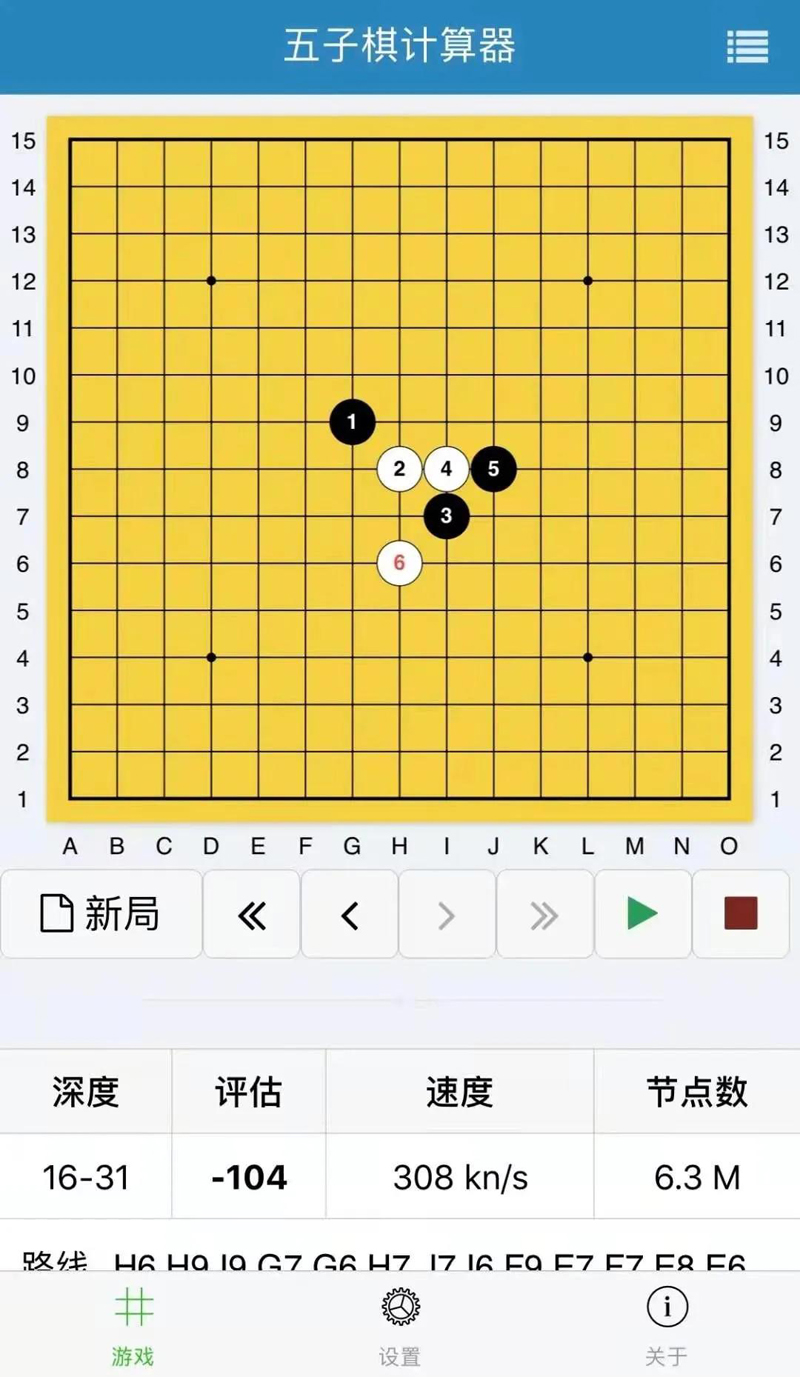The image size is (800, 1377).
Task: Step forward one move
Action: point(447,914)
